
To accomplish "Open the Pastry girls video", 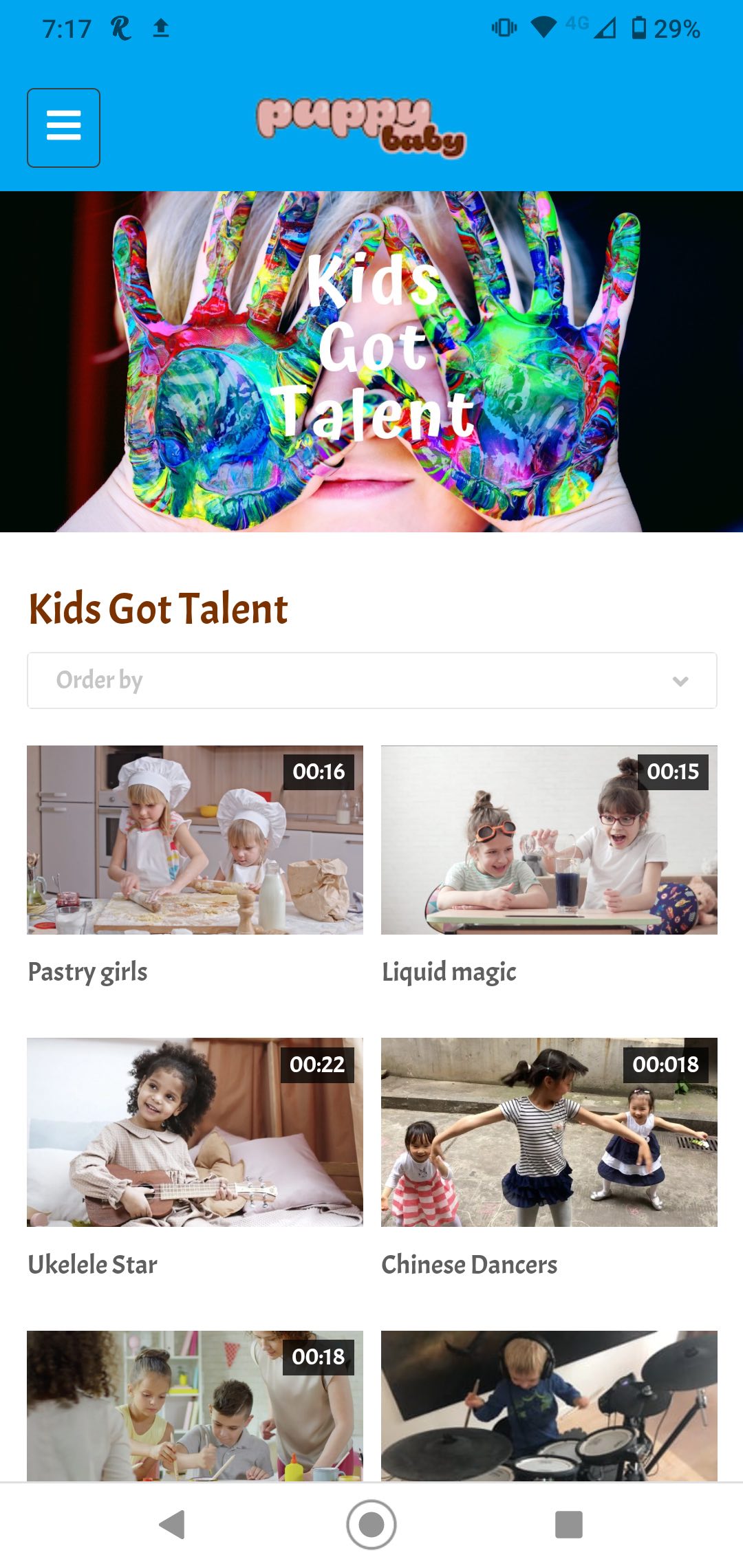I will [x=195, y=840].
